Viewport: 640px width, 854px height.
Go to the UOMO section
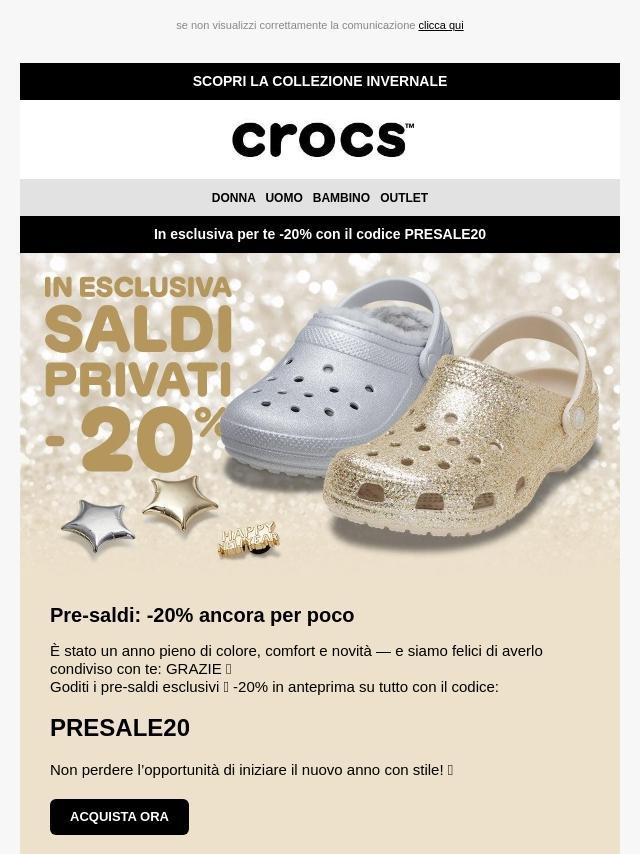284,198
